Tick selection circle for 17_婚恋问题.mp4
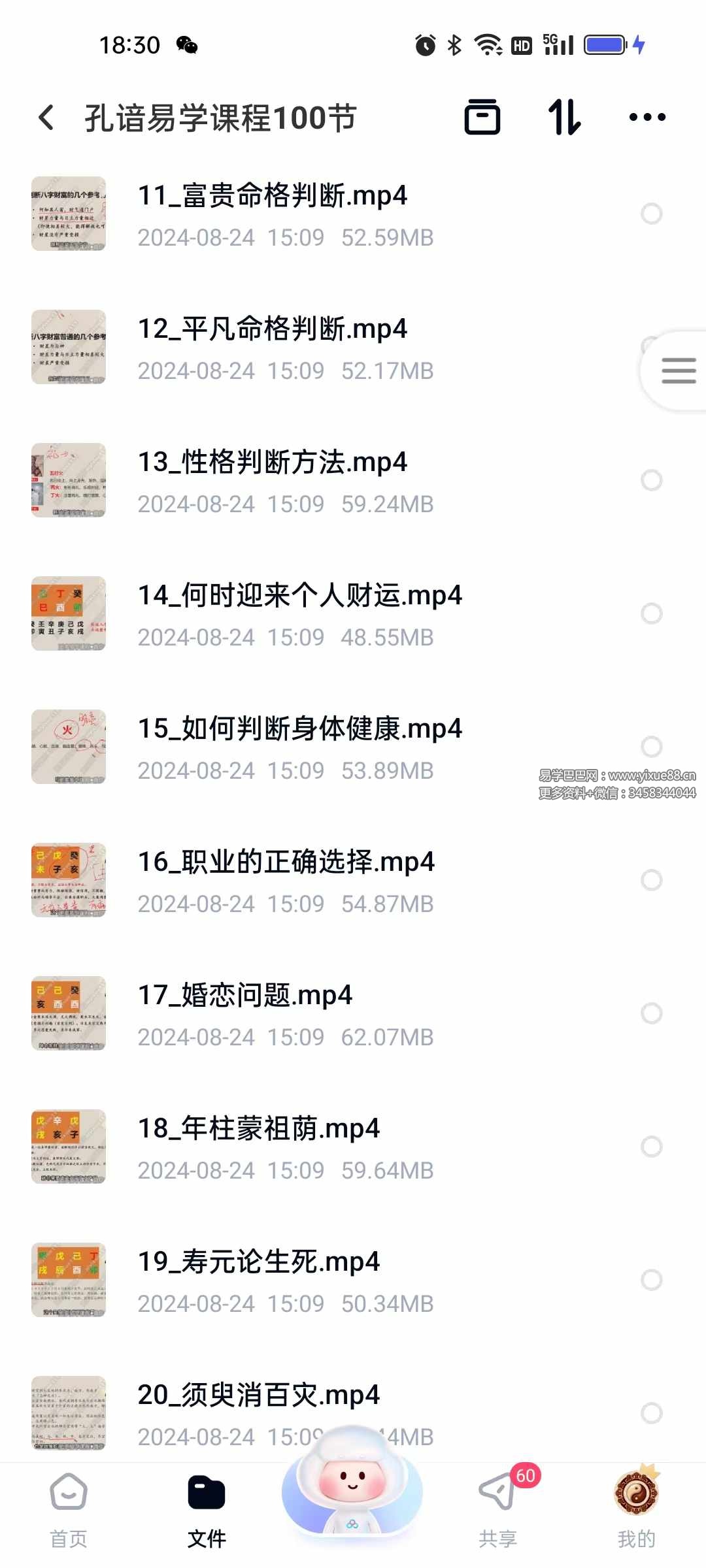 [x=651, y=1011]
